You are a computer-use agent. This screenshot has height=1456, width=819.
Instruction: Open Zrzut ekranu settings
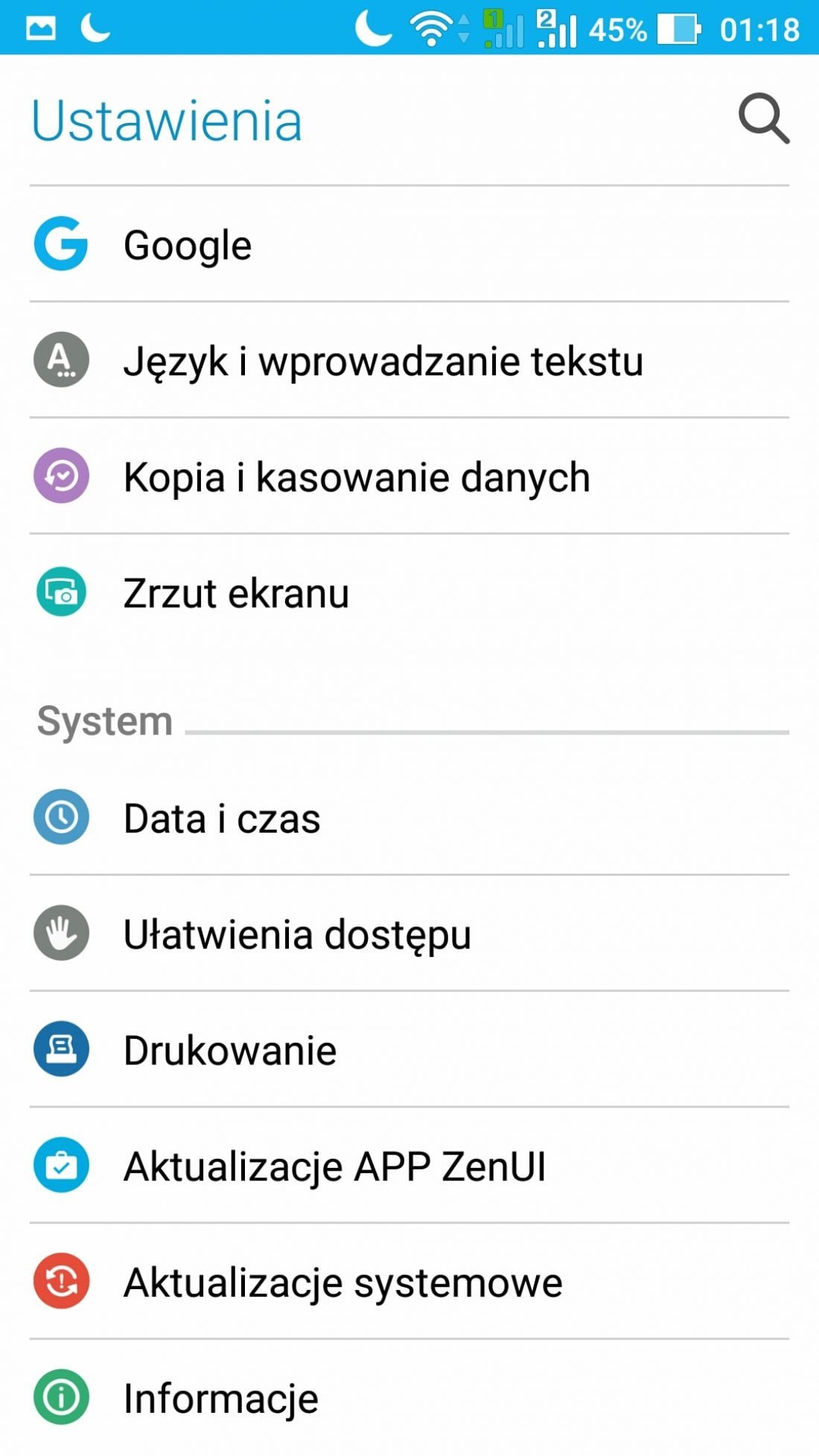409,593
